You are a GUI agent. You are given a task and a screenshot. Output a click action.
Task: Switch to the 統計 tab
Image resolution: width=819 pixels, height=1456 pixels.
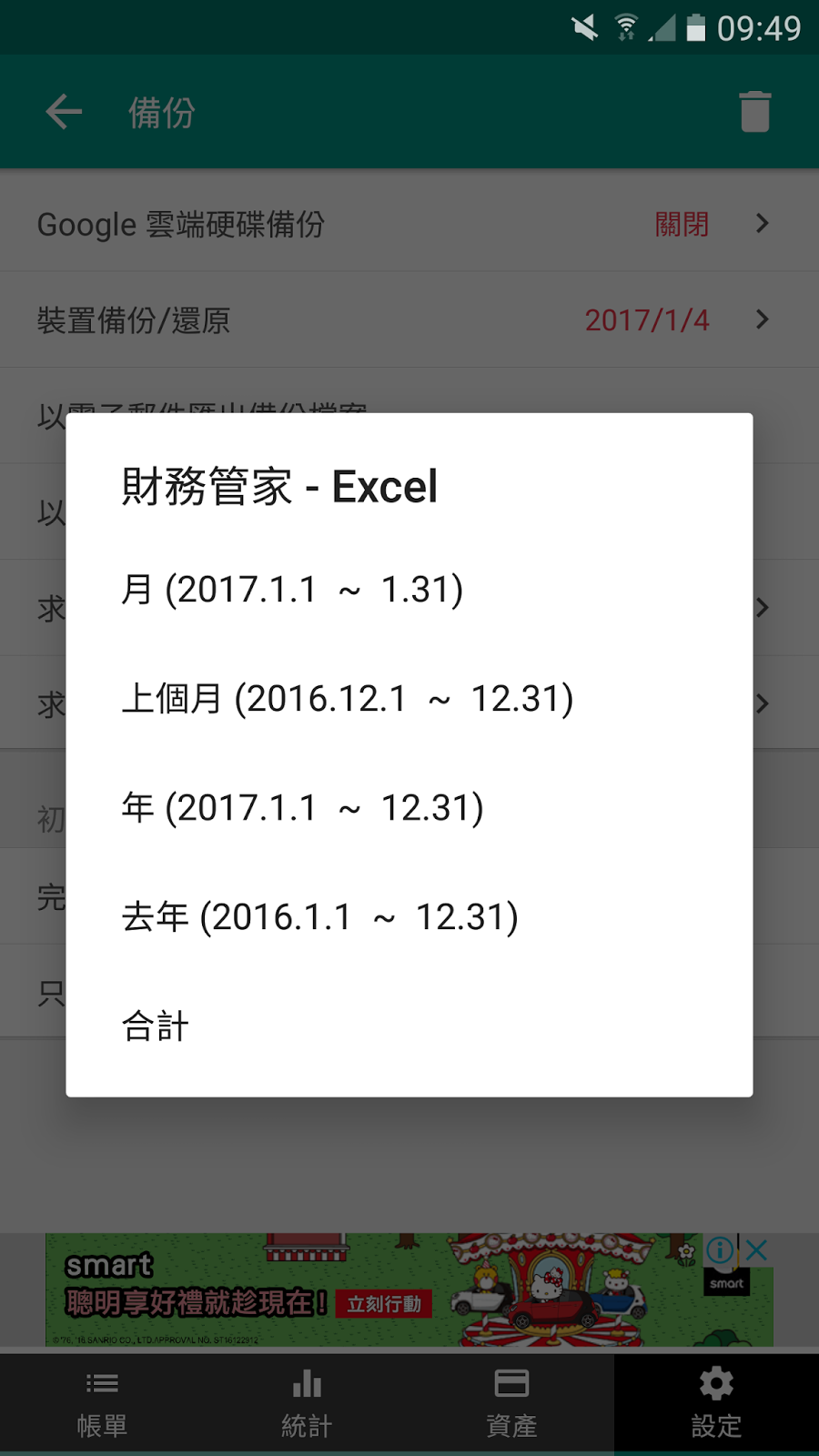[307, 1404]
